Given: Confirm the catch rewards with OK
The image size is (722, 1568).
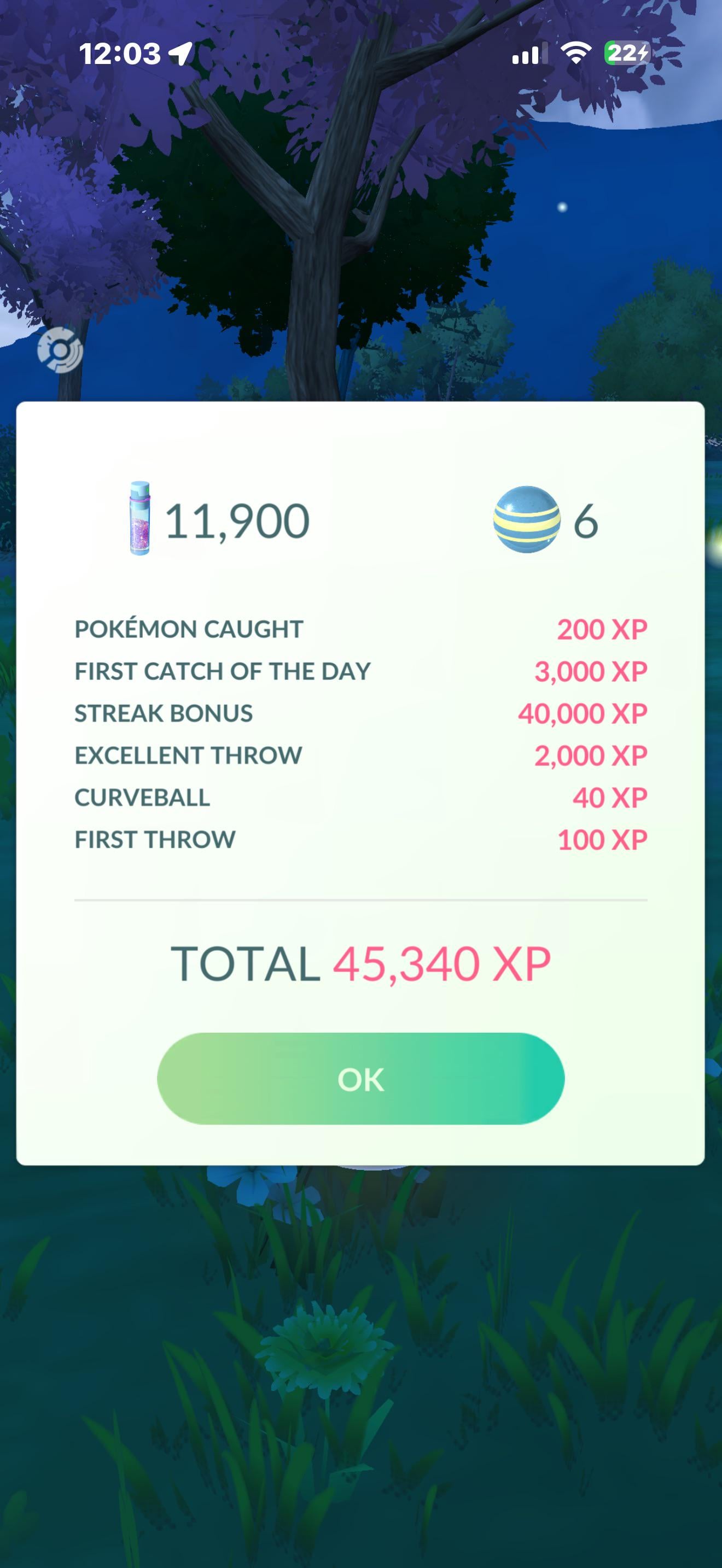Looking at the screenshot, I should tap(360, 1079).
